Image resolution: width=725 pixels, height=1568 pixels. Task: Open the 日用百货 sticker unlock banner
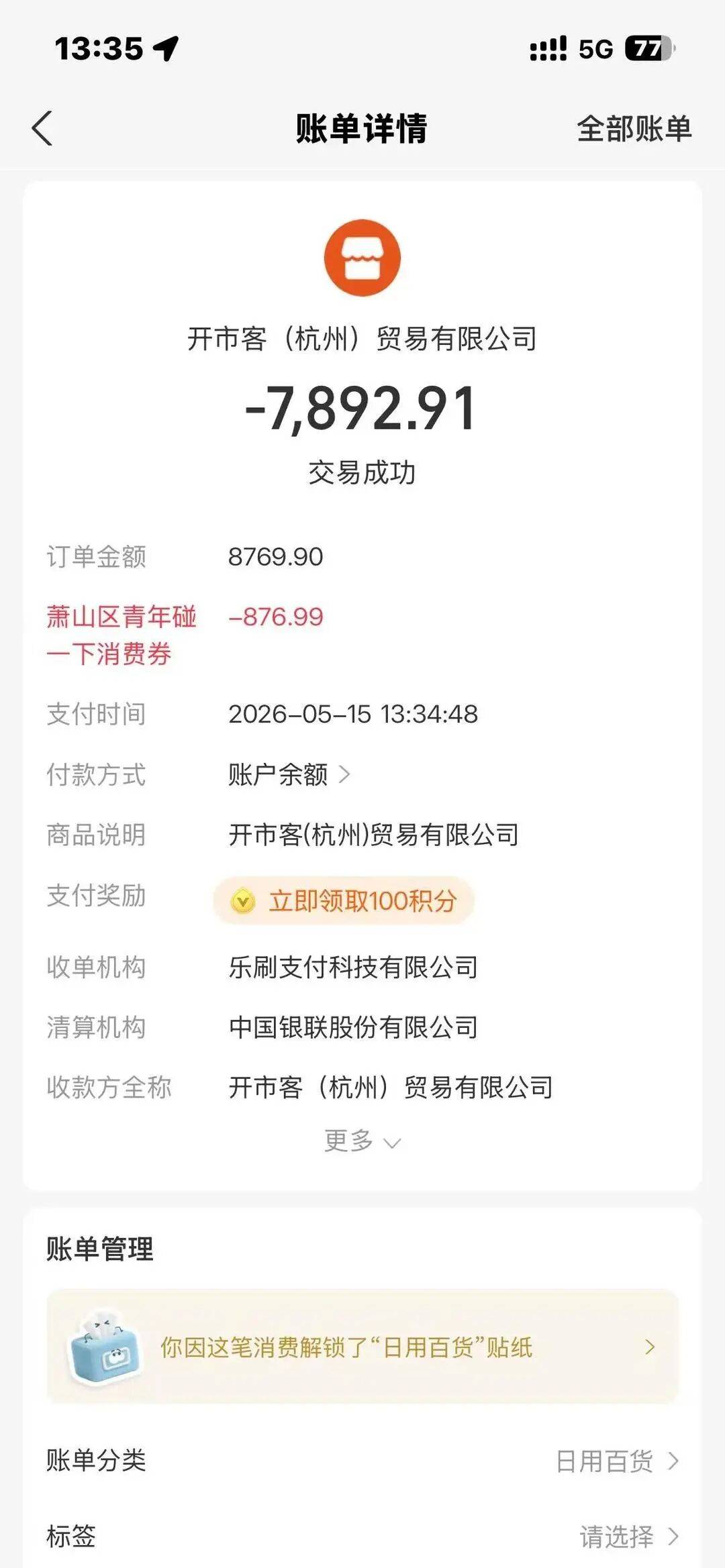(362, 1347)
